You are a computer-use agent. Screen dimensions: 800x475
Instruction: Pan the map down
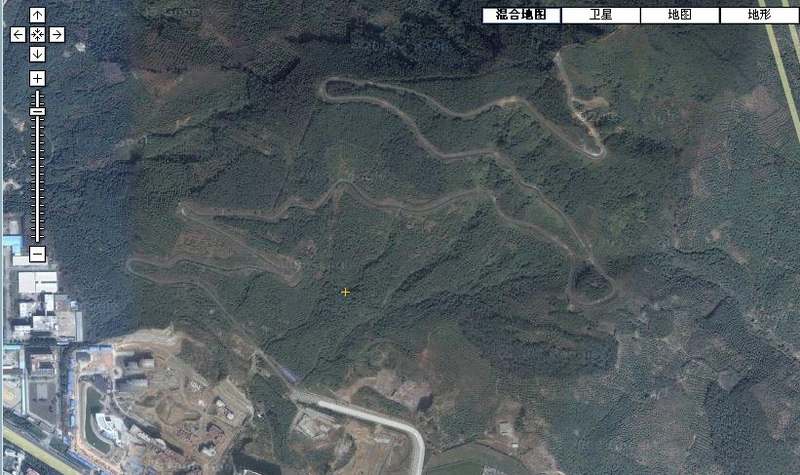tap(37, 53)
